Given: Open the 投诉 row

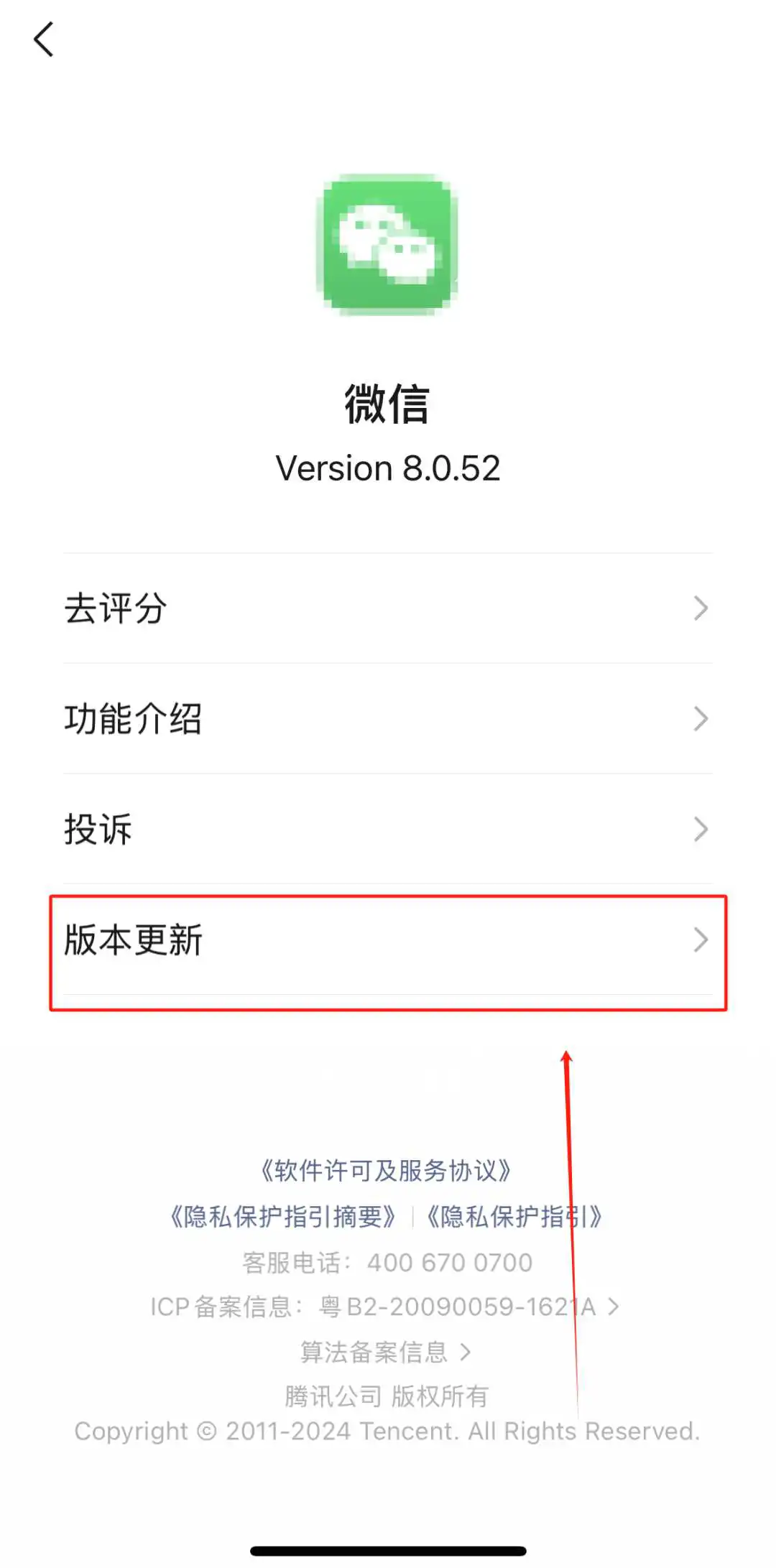Looking at the screenshot, I should click(388, 830).
